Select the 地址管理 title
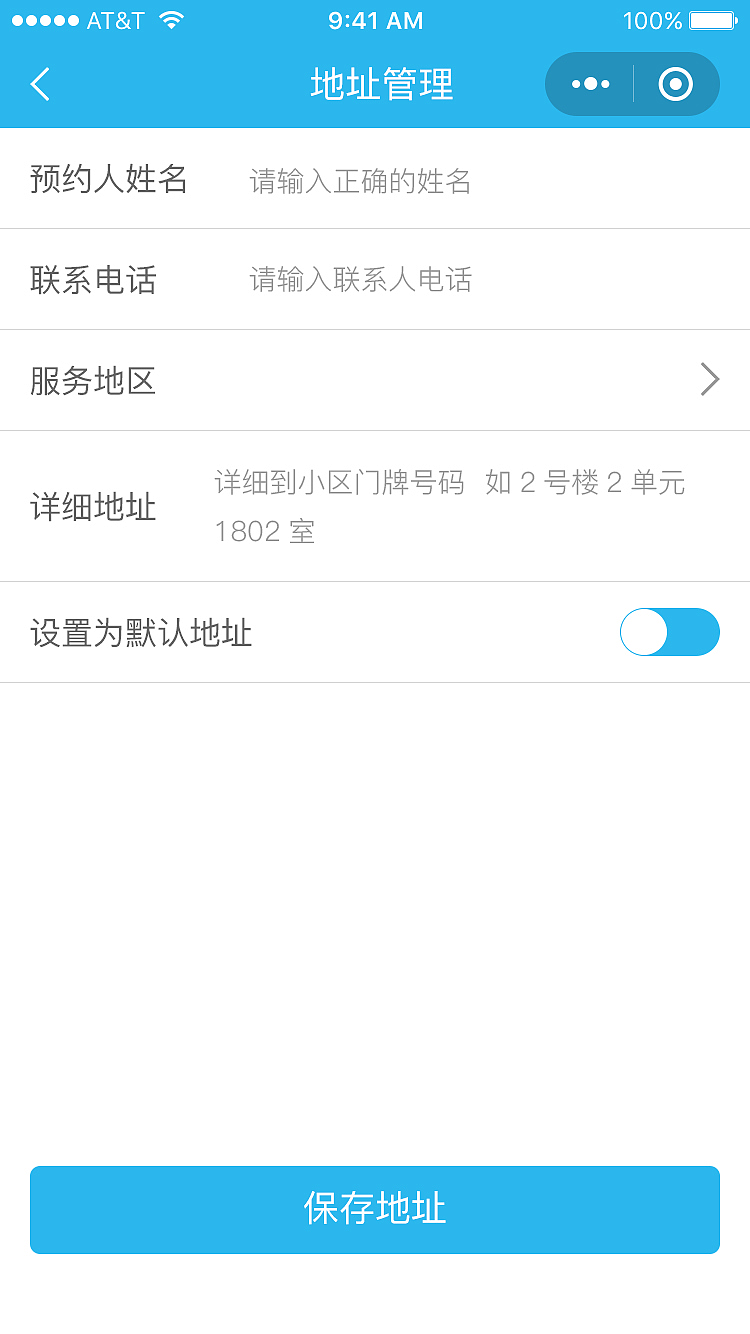Screen dimensions: 750x1334 (381, 86)
